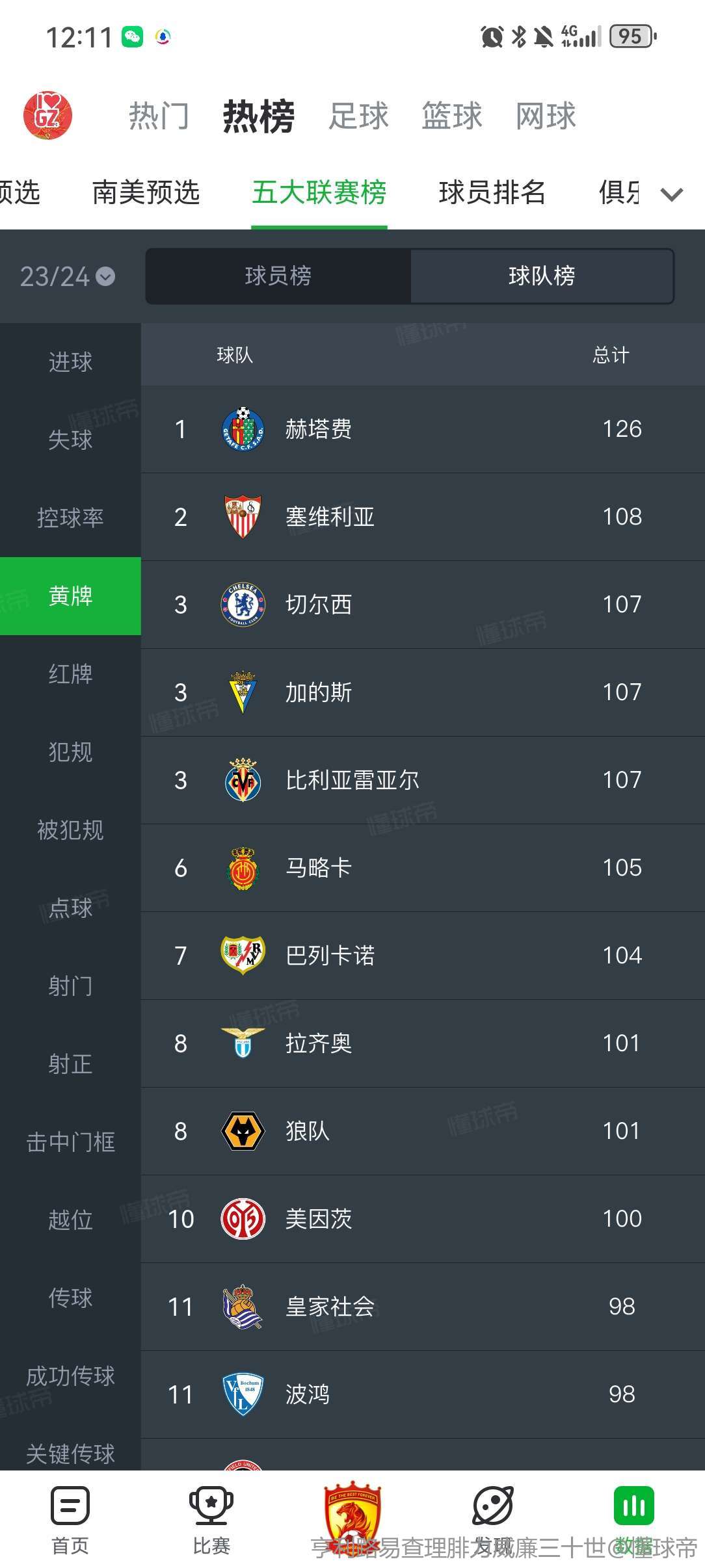The height and width of the screenshot is (1568, 705).
Task: Switch to the 篮球 top tab
Action: pyautogui.click(x=452, y=116)
